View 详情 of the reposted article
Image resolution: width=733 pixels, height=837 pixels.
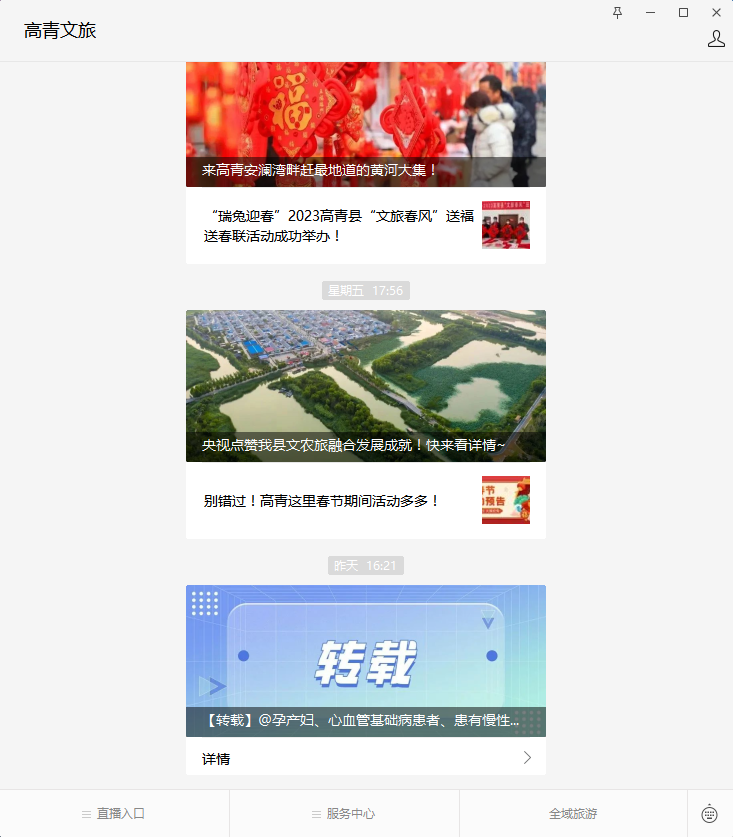click(365, 759)
